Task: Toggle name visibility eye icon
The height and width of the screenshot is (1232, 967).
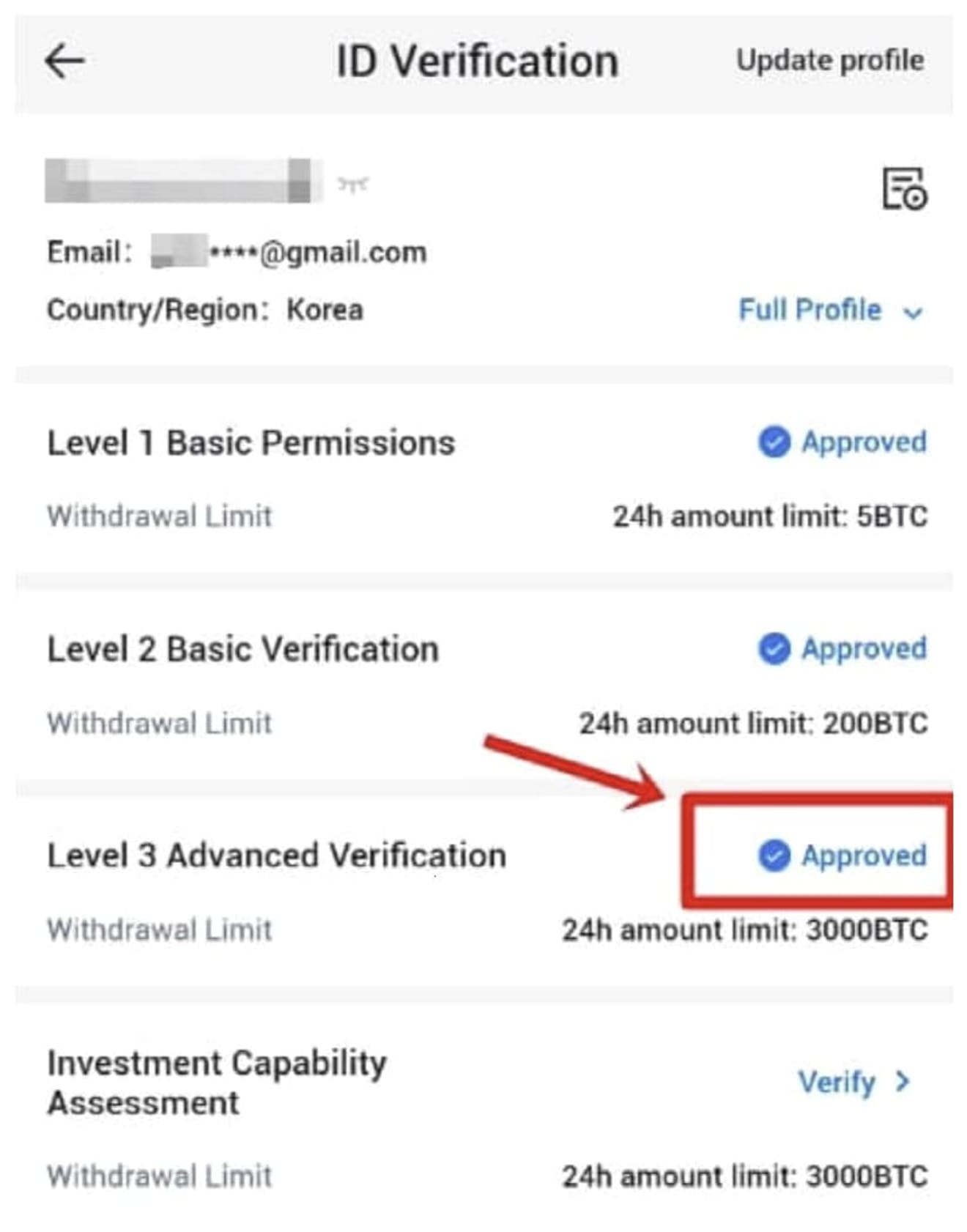Action: pyautogui.click(x=352, y=185)
